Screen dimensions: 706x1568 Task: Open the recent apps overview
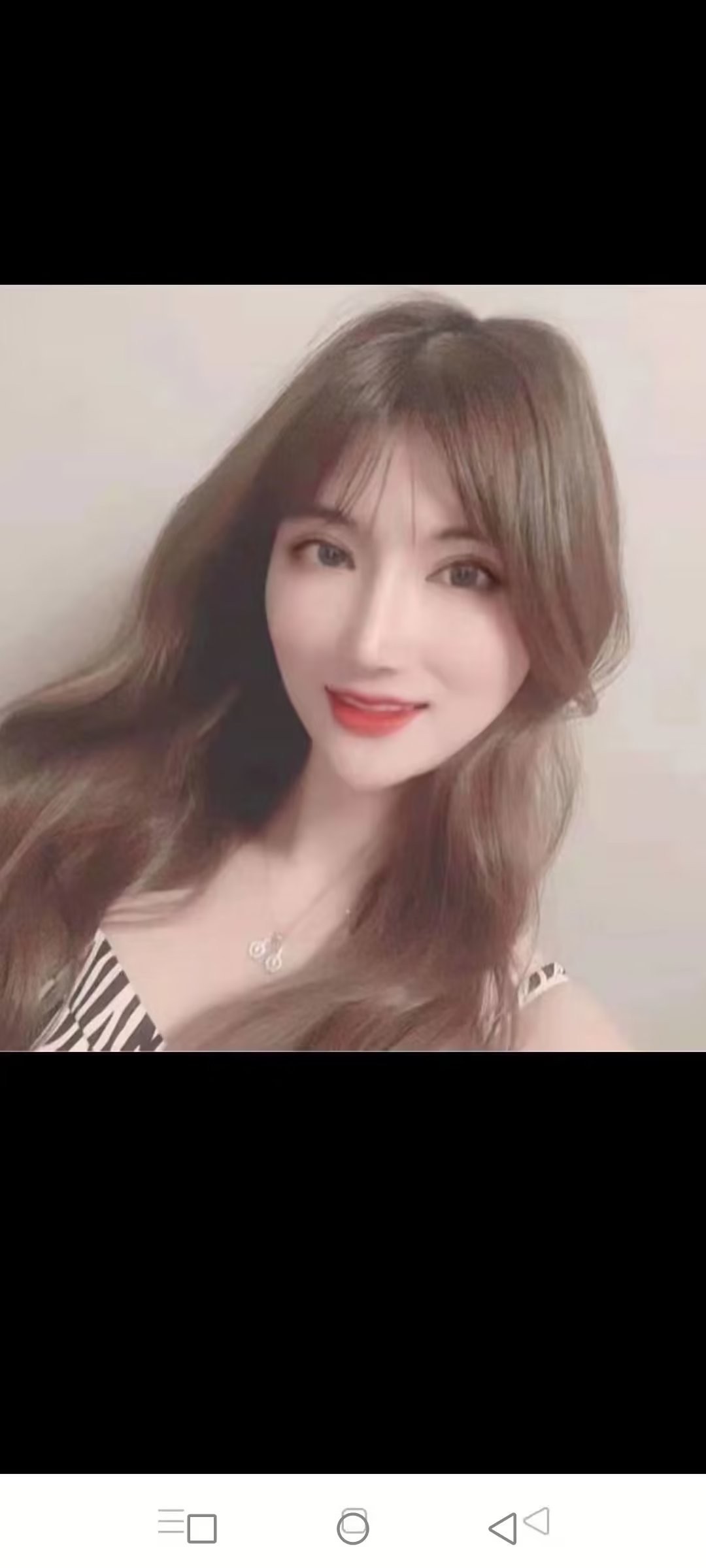click(201, 1528)
